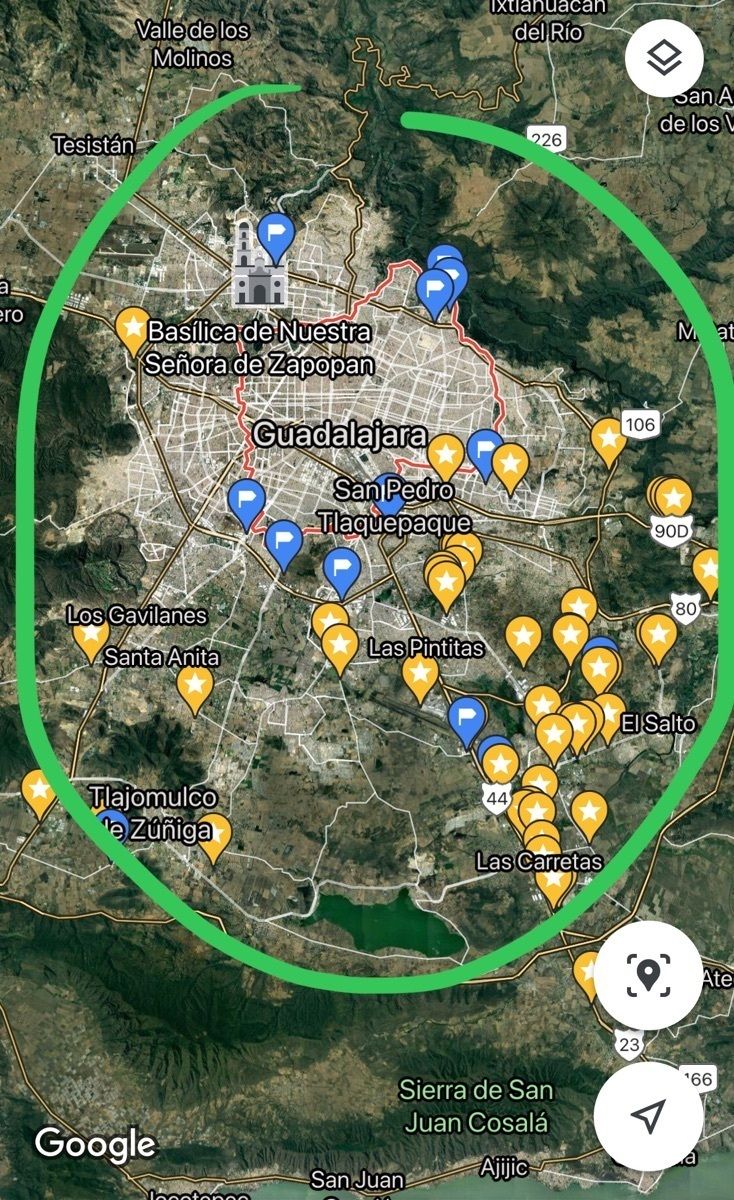Tap the flag pin beside the basilica icon
The image size is (734, 1200).
point(276,235)
